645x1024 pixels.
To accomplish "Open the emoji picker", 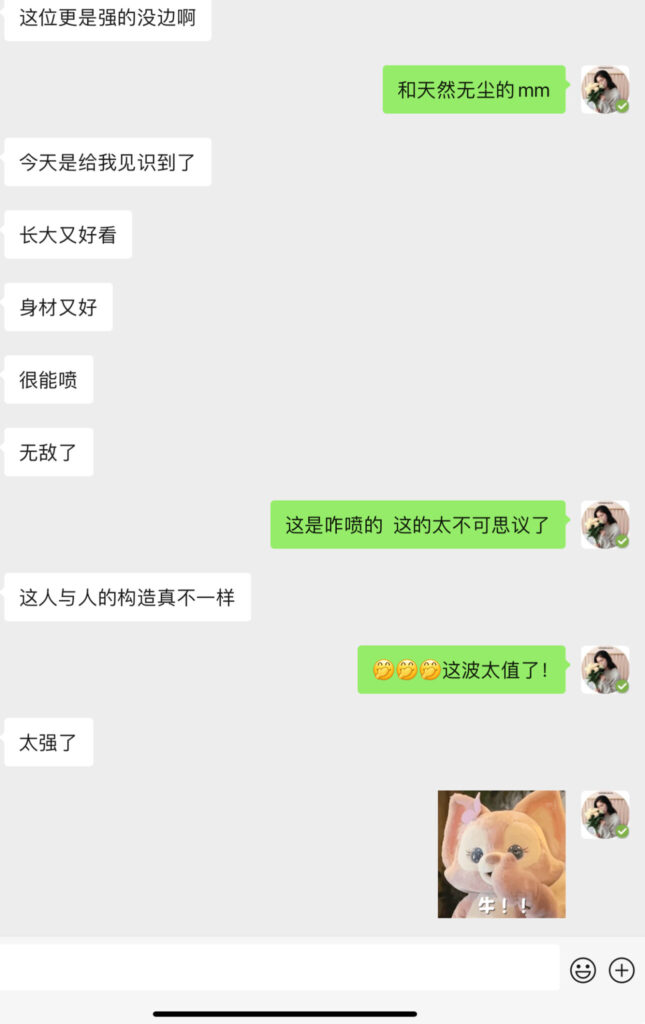I will point(583,970).
